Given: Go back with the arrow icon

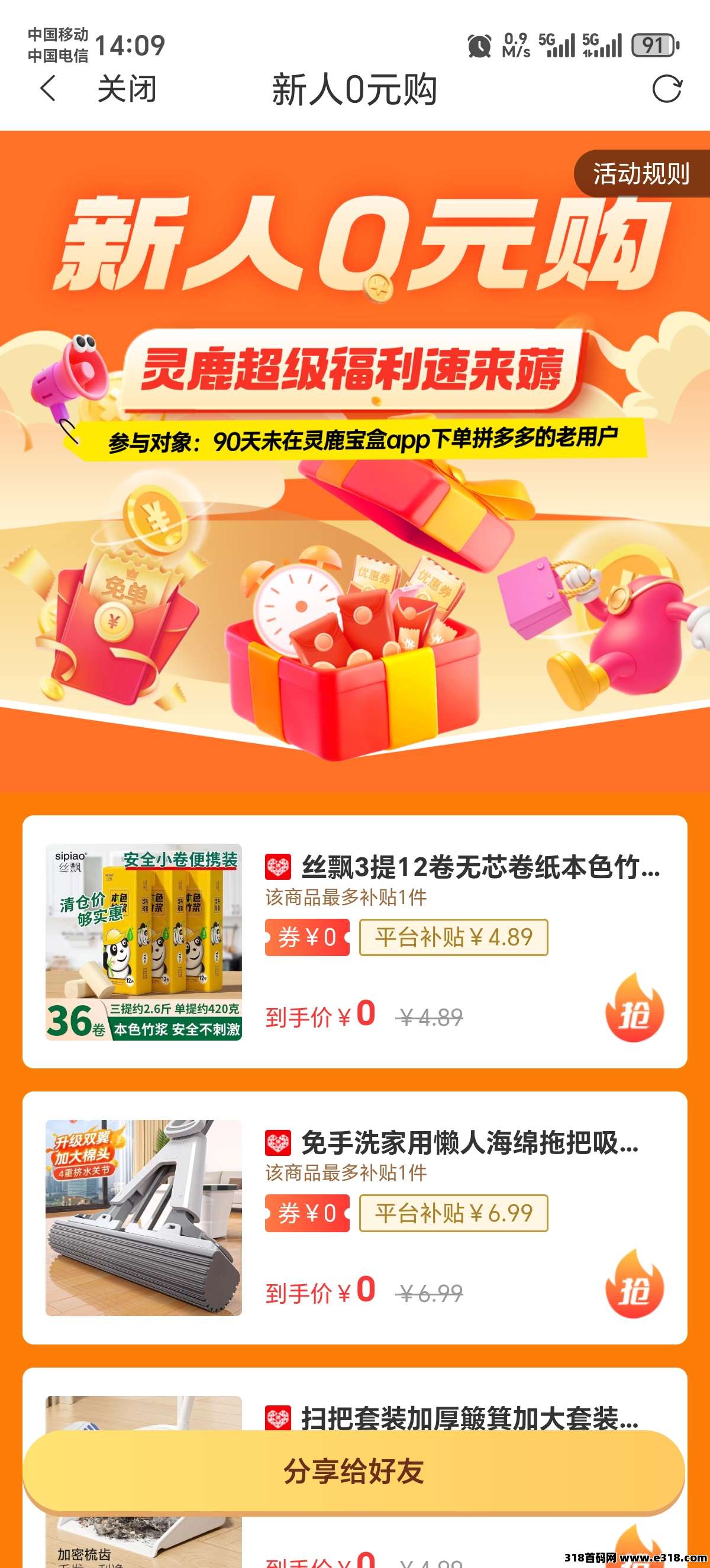Looking at the screenshot, I should coord(48,89).
